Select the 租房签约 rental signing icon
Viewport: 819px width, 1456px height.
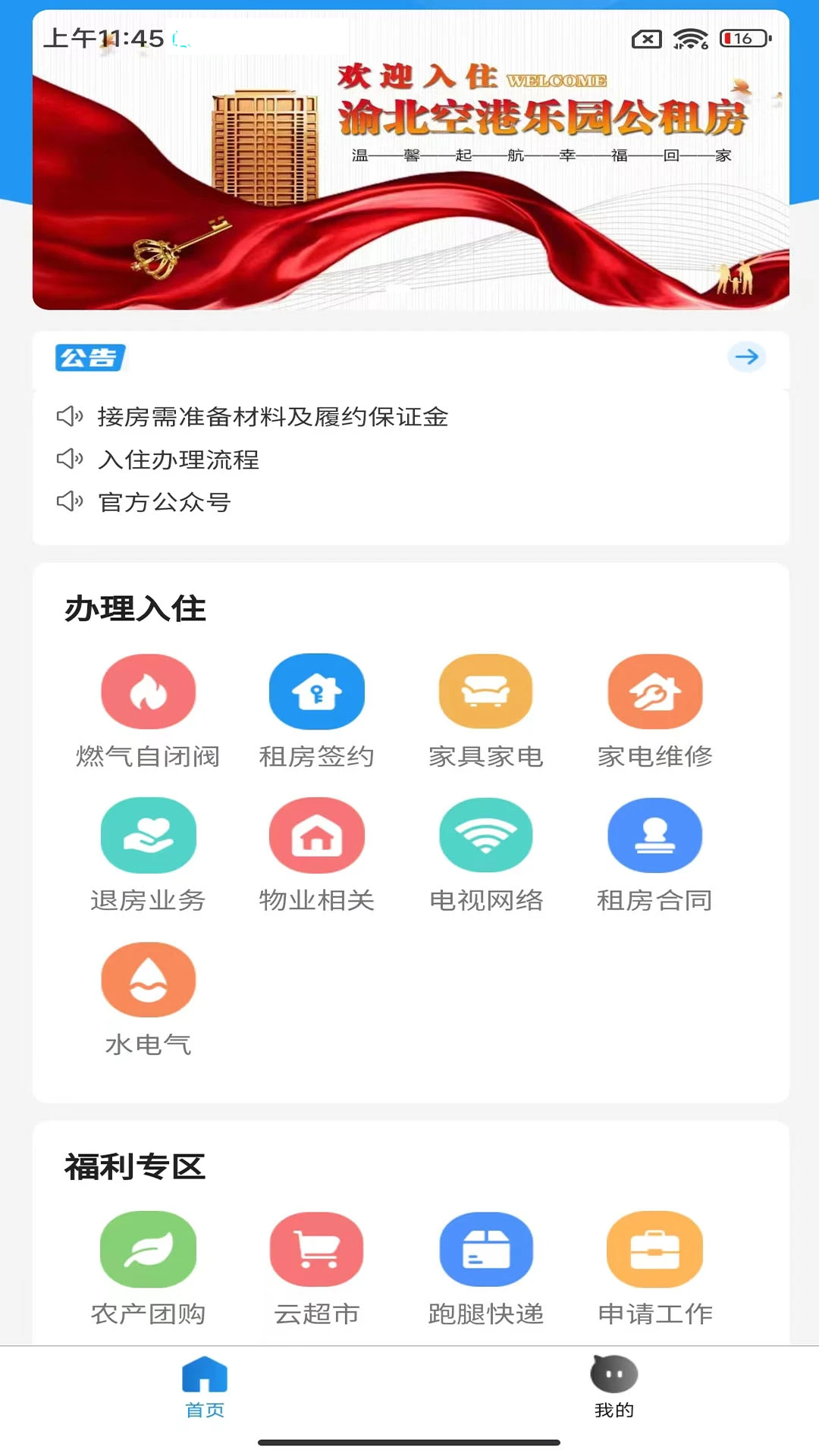coord(318,692)
